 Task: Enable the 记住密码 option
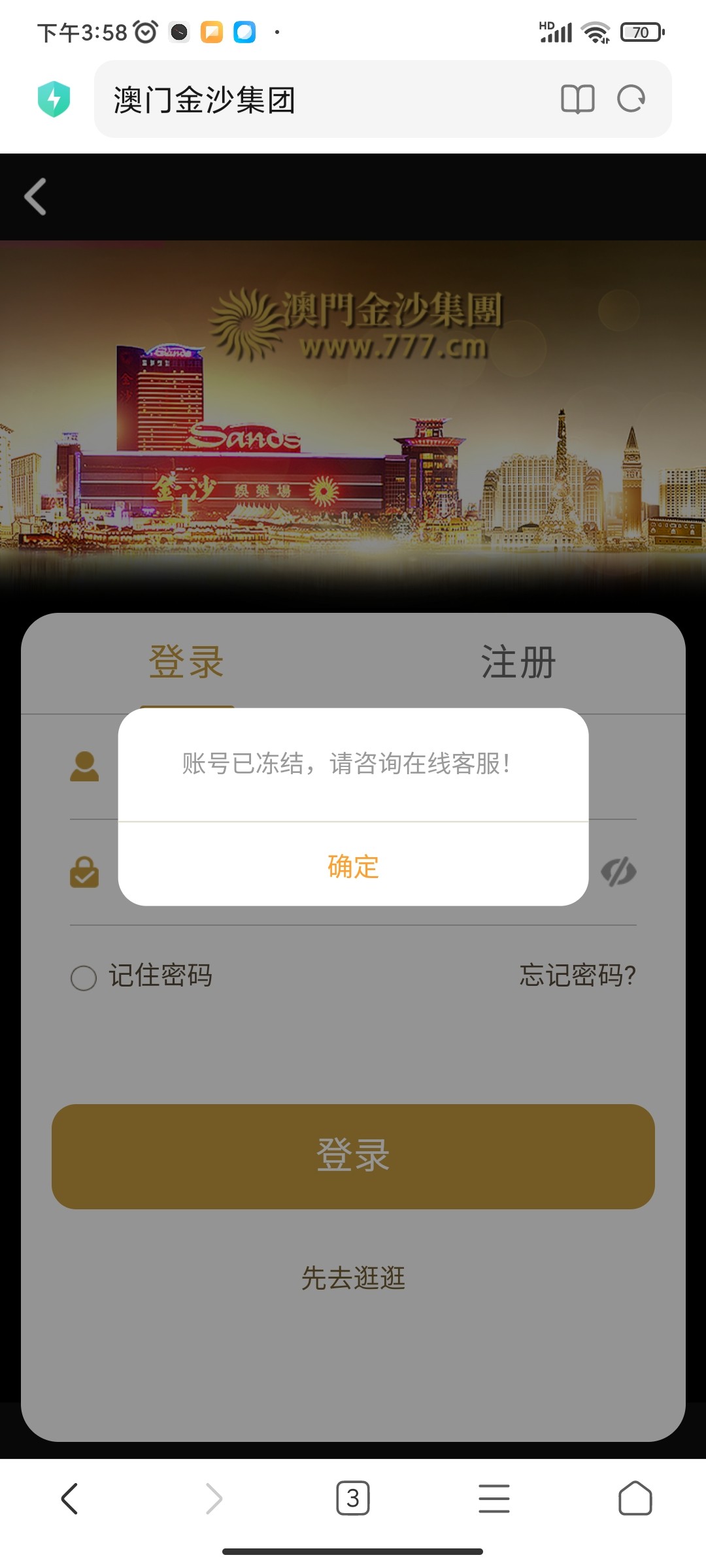click(x=84, y=977)
